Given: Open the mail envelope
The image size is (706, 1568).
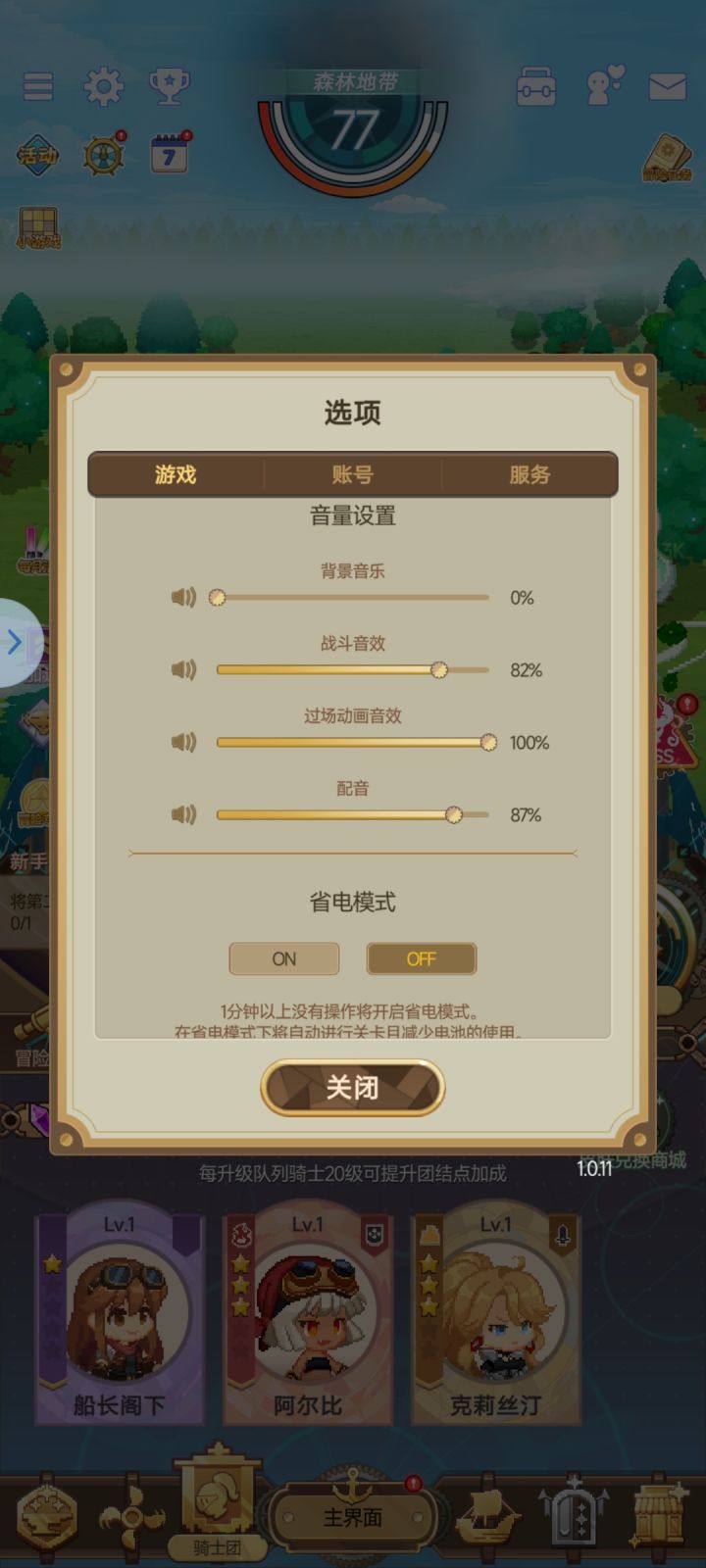Looking at the screenshot, I should tap(667, 86).
